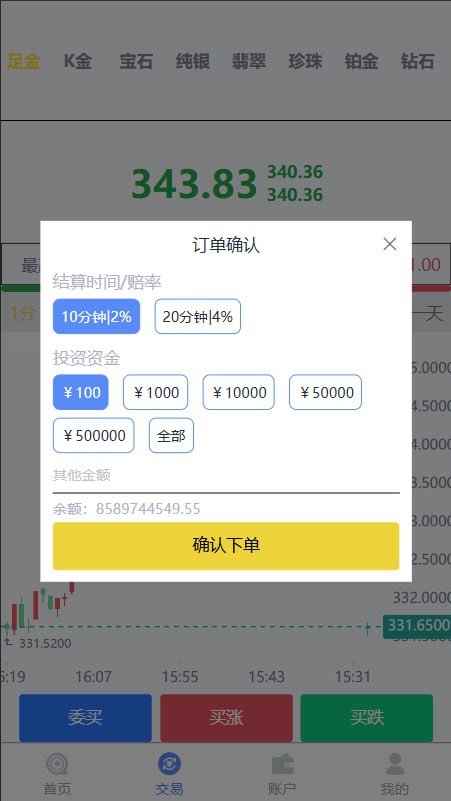Select the ¥50000 amount chip
The image size is (451, 801).
point(325,392)
